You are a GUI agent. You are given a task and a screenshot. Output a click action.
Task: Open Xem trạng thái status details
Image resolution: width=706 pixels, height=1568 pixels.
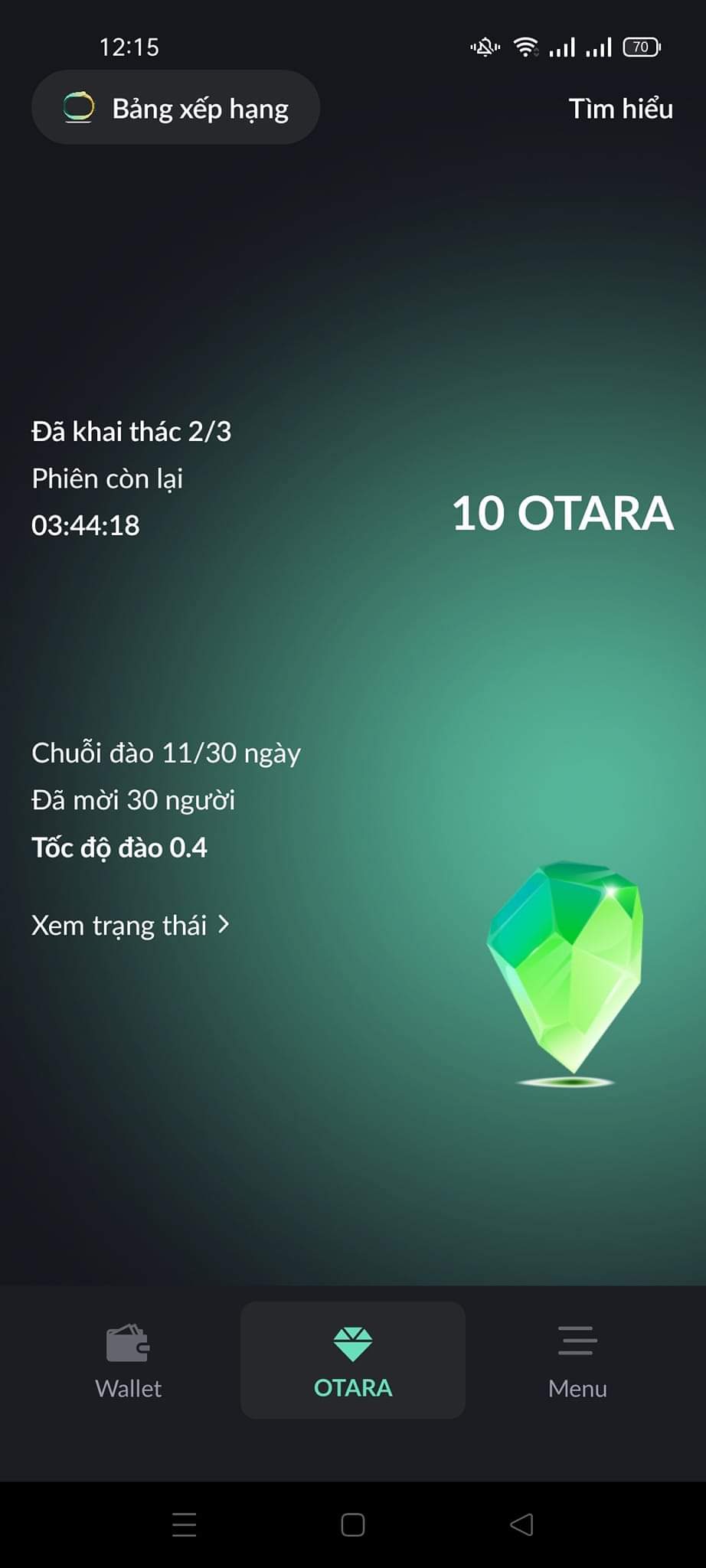[x=130, y=926]
